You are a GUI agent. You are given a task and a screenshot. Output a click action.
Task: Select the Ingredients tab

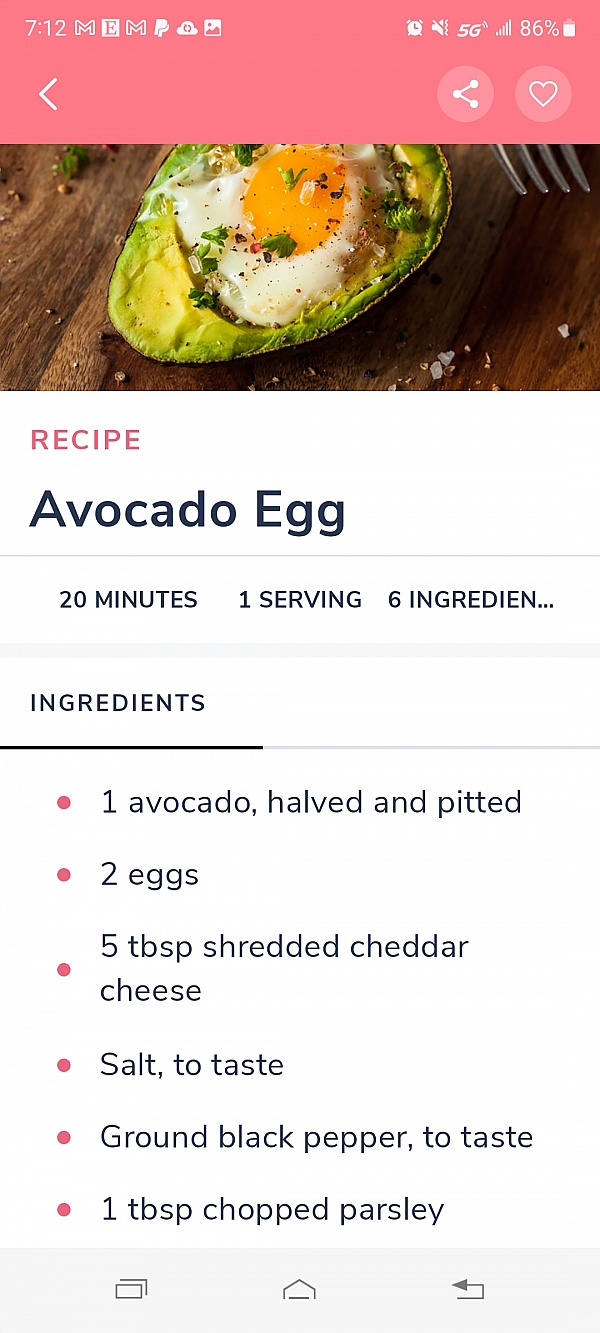[118, 703]
